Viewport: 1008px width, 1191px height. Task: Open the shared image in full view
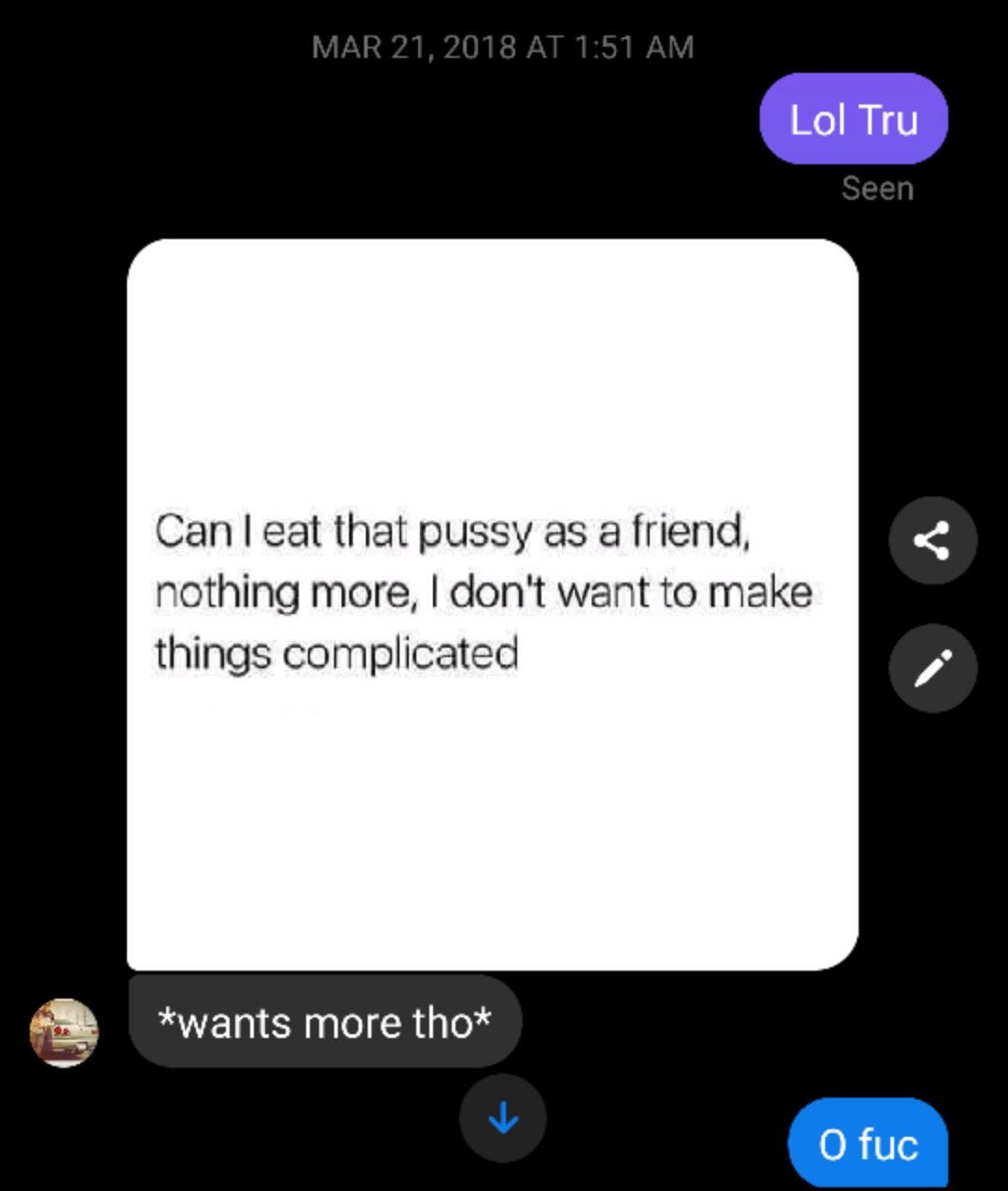coord(492,605)
